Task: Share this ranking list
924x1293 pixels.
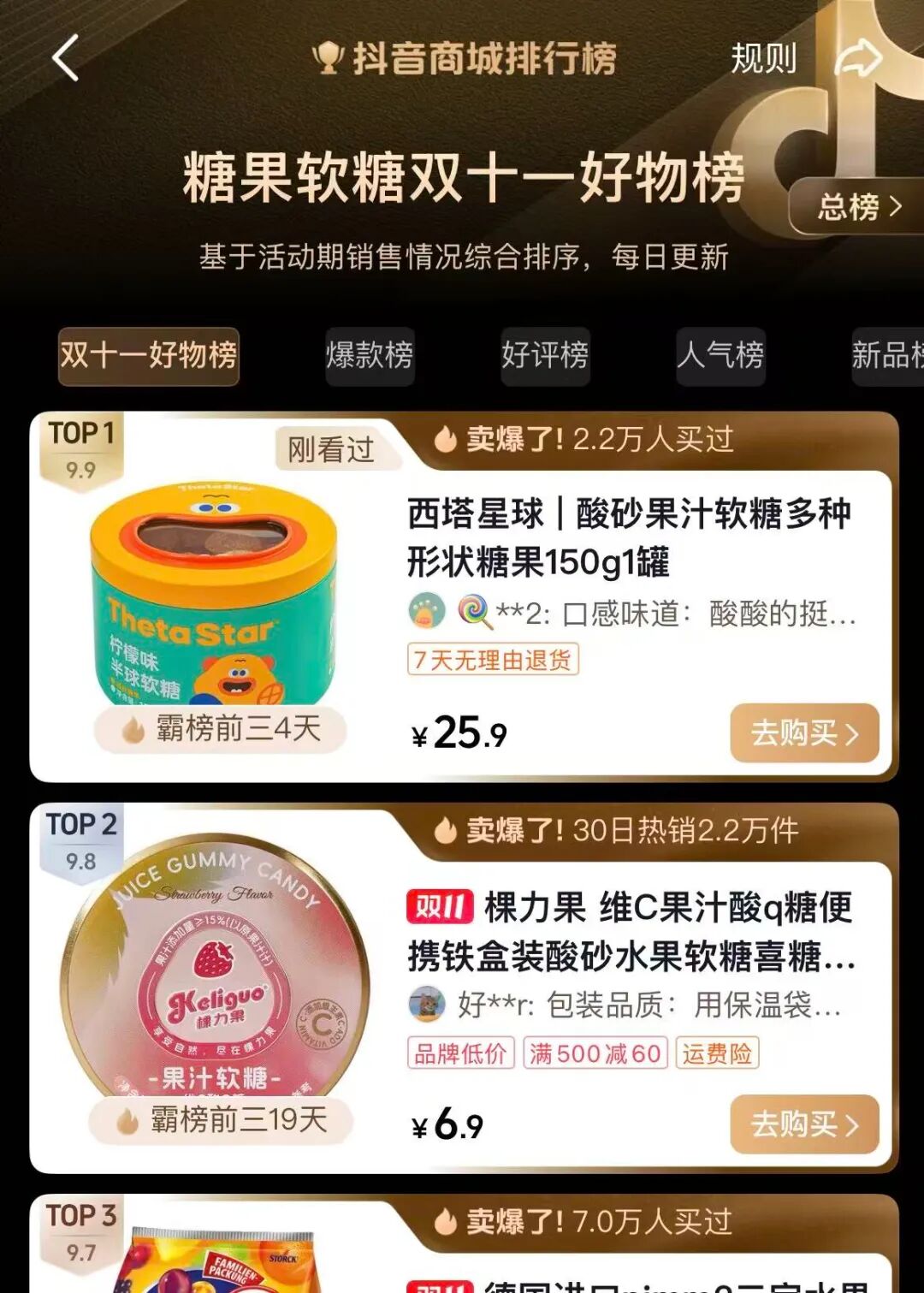Action: point(857,58)
